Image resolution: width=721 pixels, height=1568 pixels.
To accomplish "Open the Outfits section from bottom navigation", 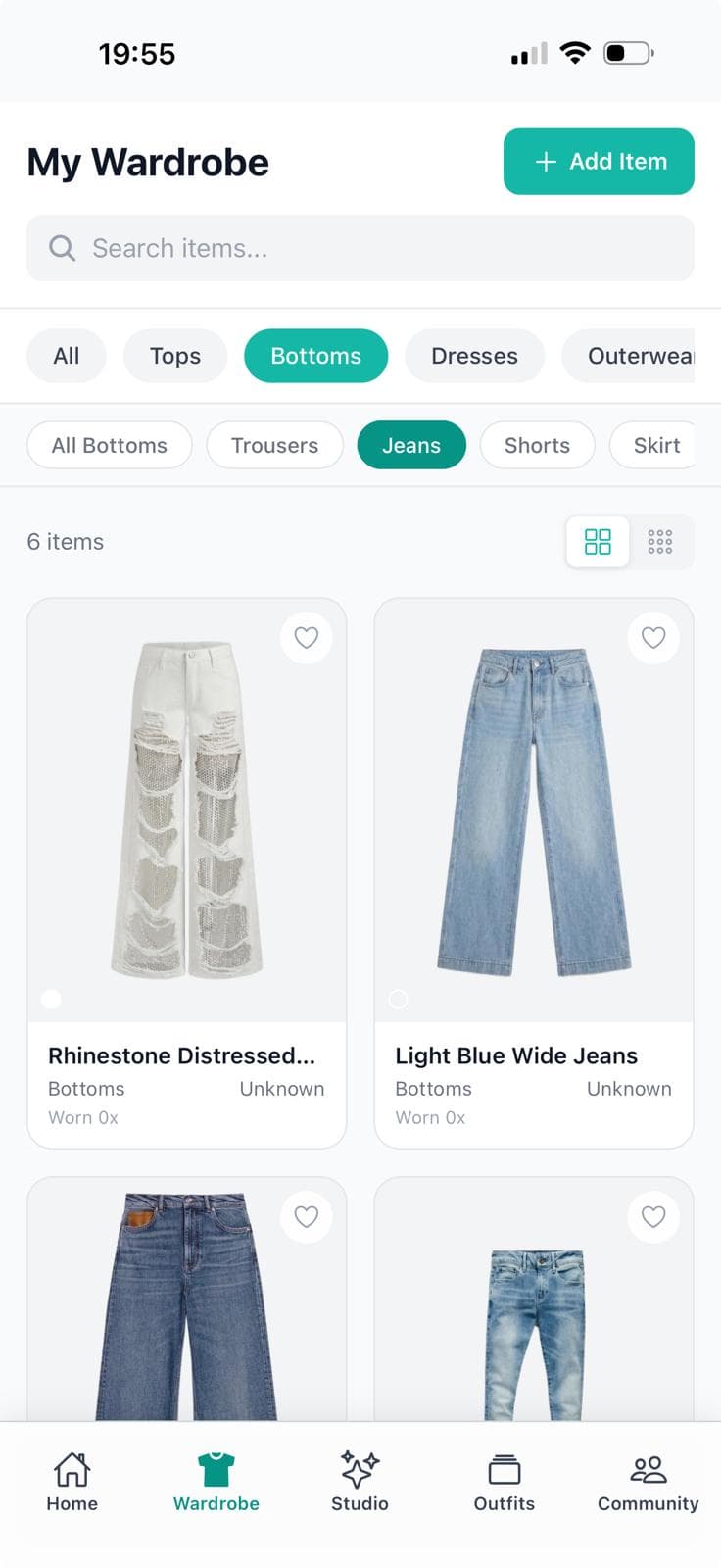I will (x=504, y=1482).
